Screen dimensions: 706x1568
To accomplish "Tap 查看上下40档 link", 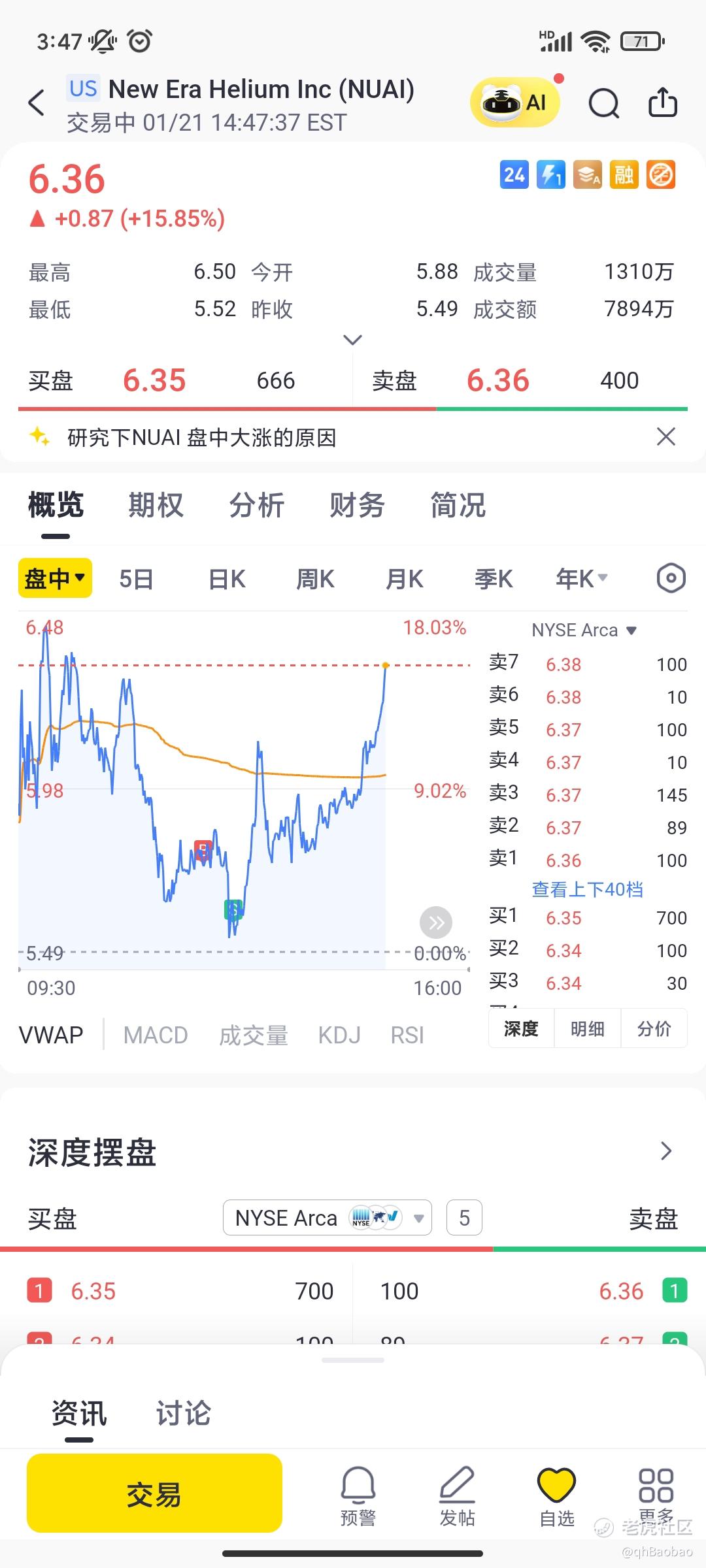I will (587, 889).
